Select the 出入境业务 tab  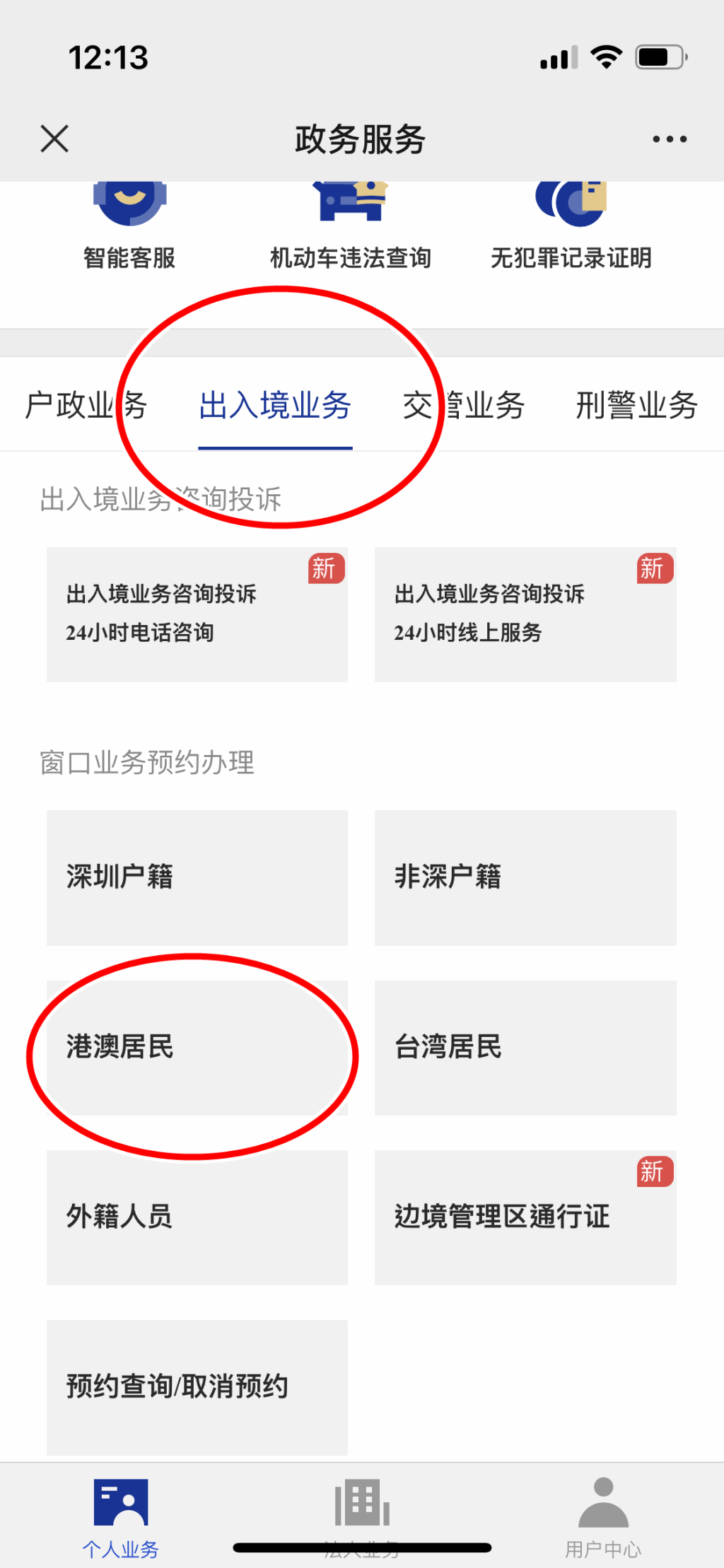[275, 406]
